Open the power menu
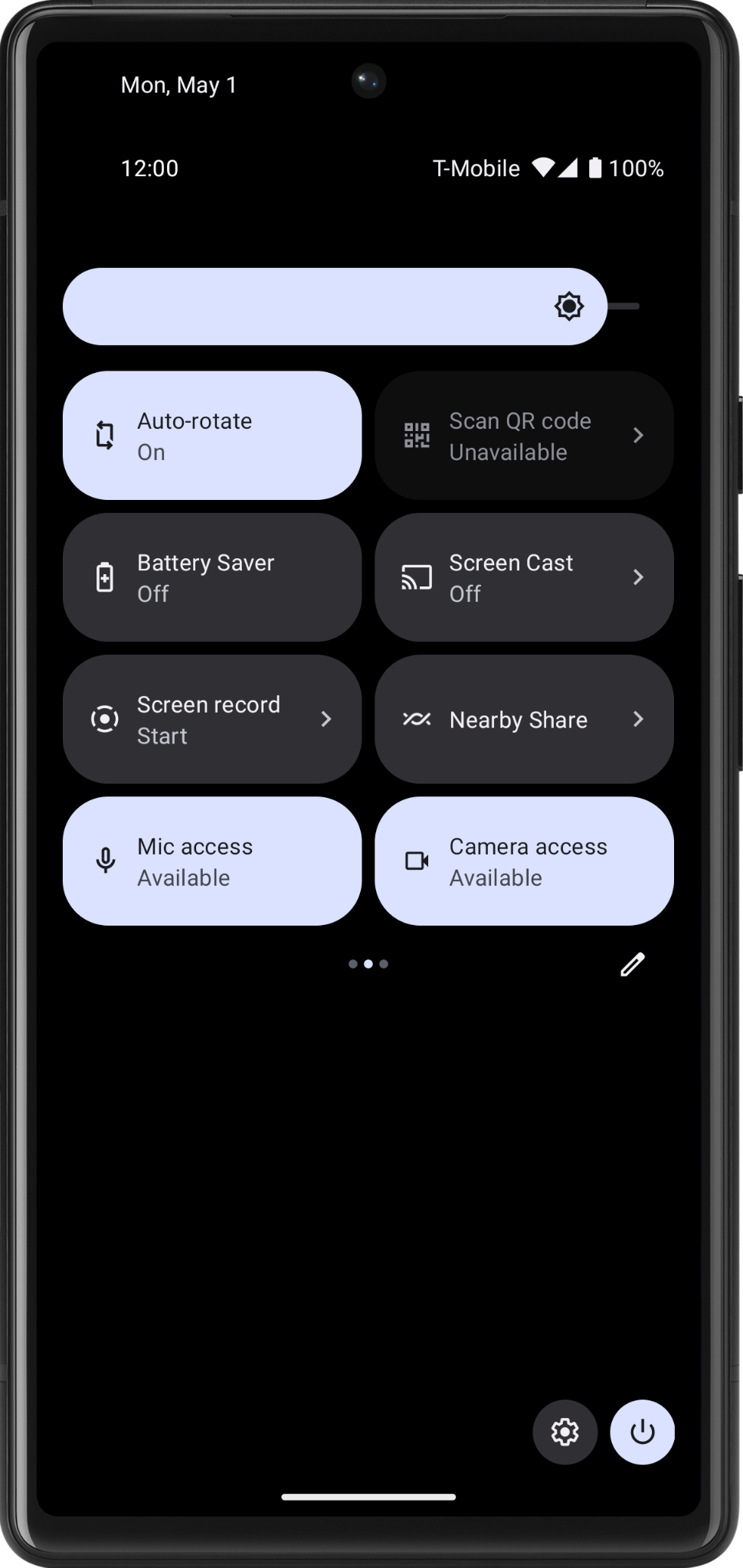This screenshot has width=743, height=1568. [x=642, y=1432]
